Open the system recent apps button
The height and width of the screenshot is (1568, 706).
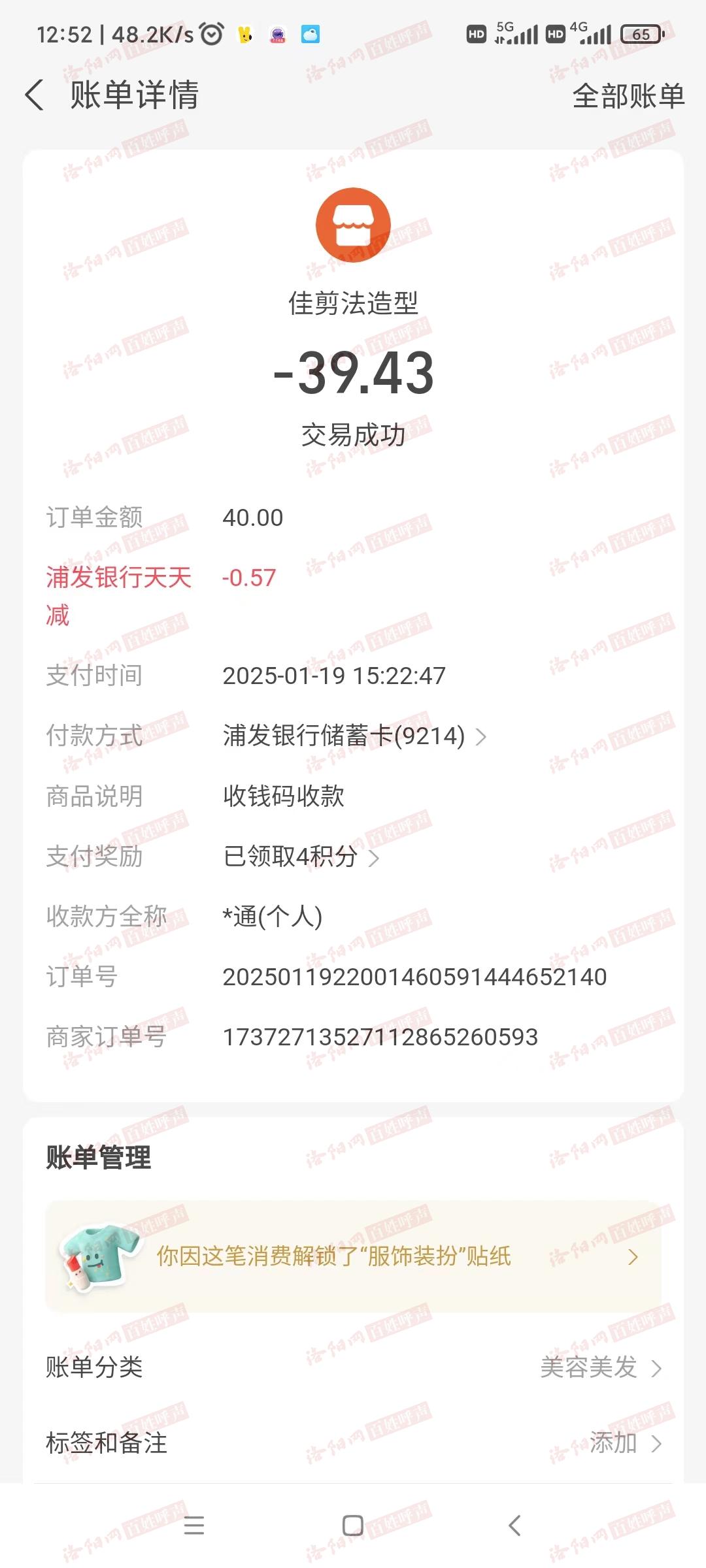coord(194,1526)
